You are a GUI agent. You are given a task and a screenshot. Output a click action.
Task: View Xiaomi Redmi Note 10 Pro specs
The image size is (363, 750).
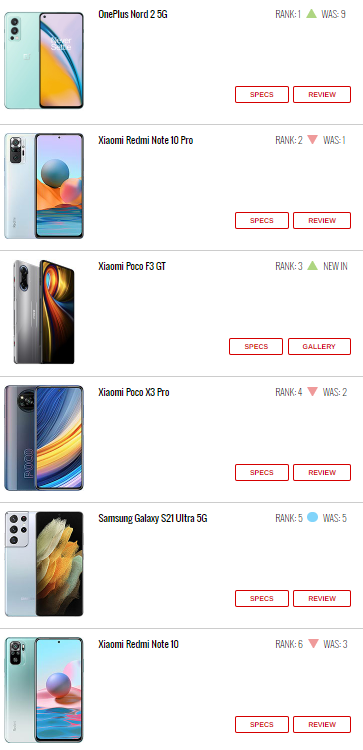coord(262,221)
